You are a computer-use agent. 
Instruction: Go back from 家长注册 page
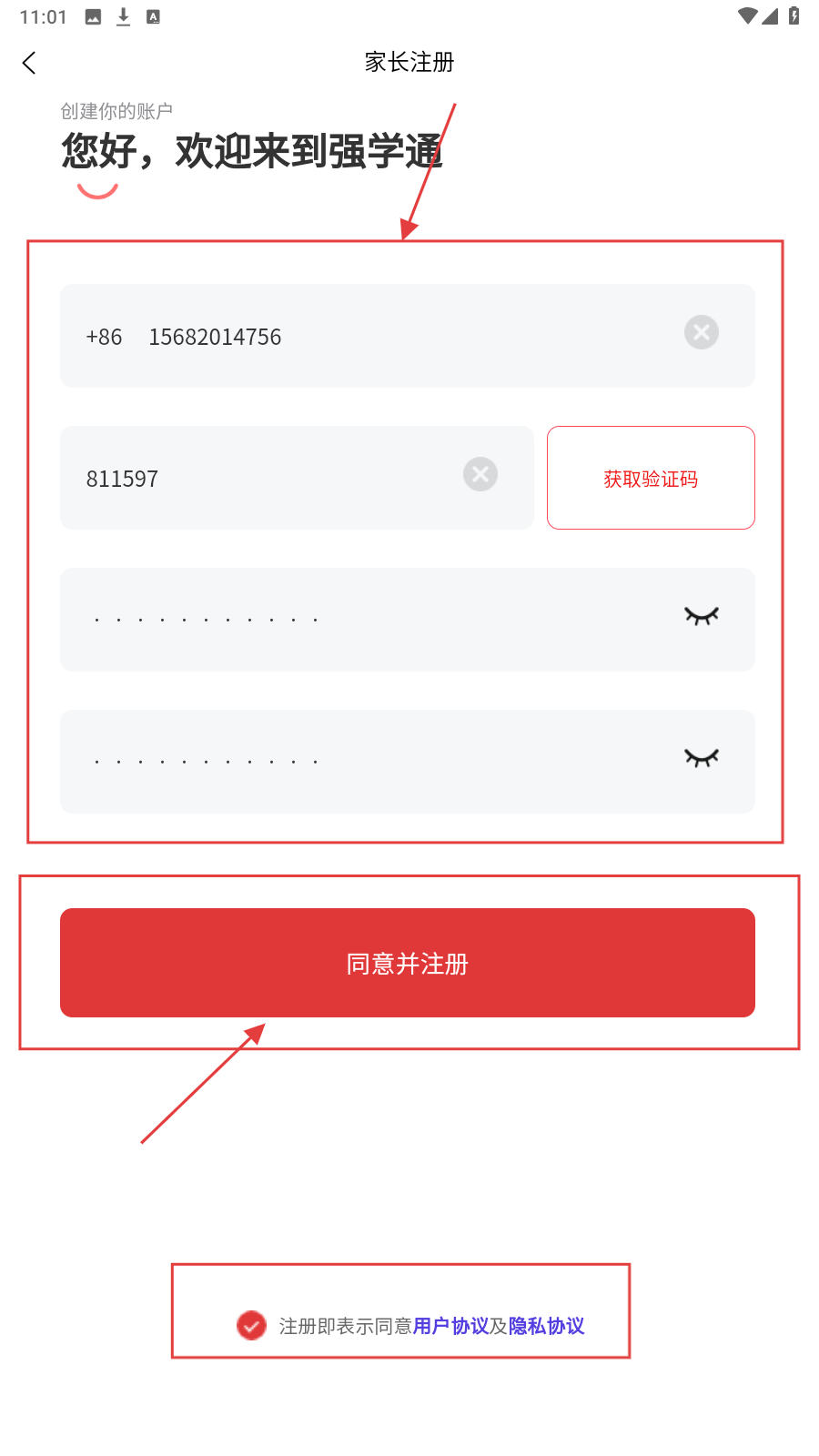pos(29,63)
